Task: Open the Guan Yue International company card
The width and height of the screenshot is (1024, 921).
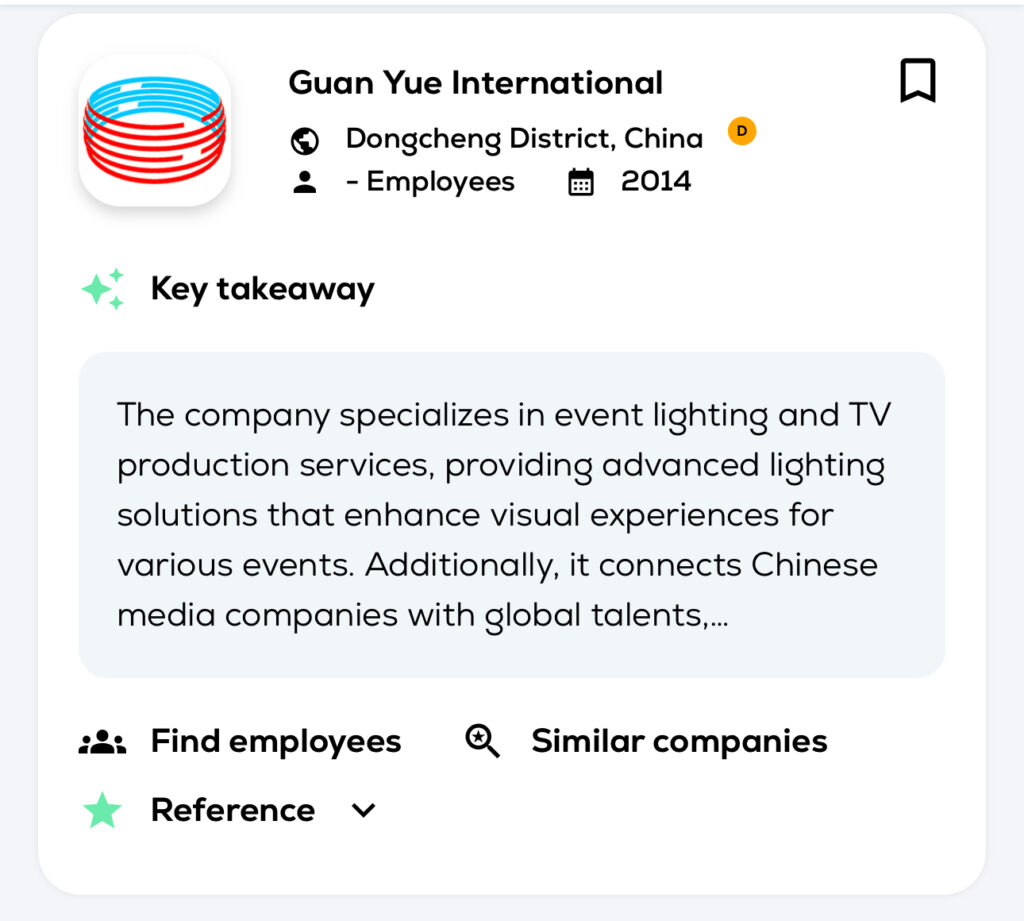Action: pos(475,83)
